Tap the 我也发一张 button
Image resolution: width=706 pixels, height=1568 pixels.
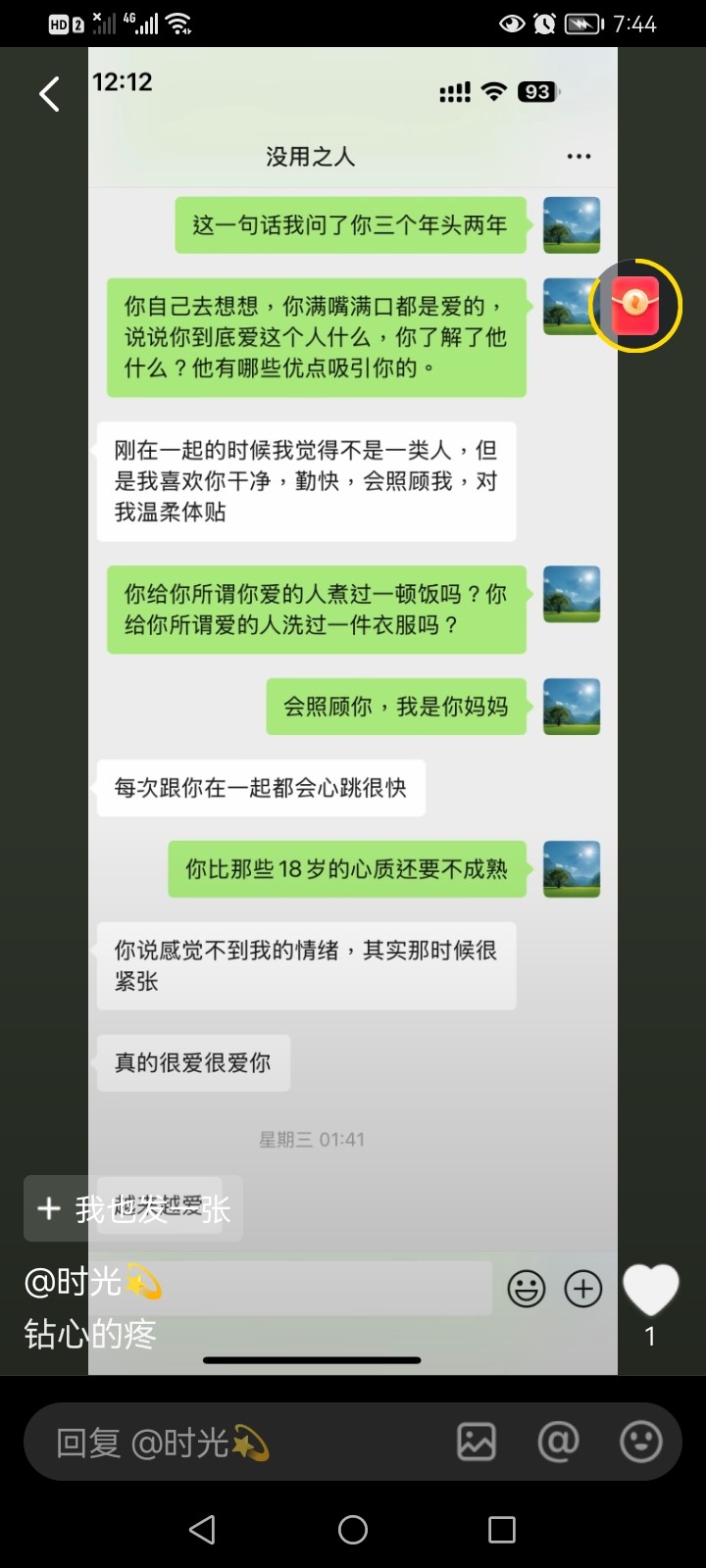point(133,1209)
